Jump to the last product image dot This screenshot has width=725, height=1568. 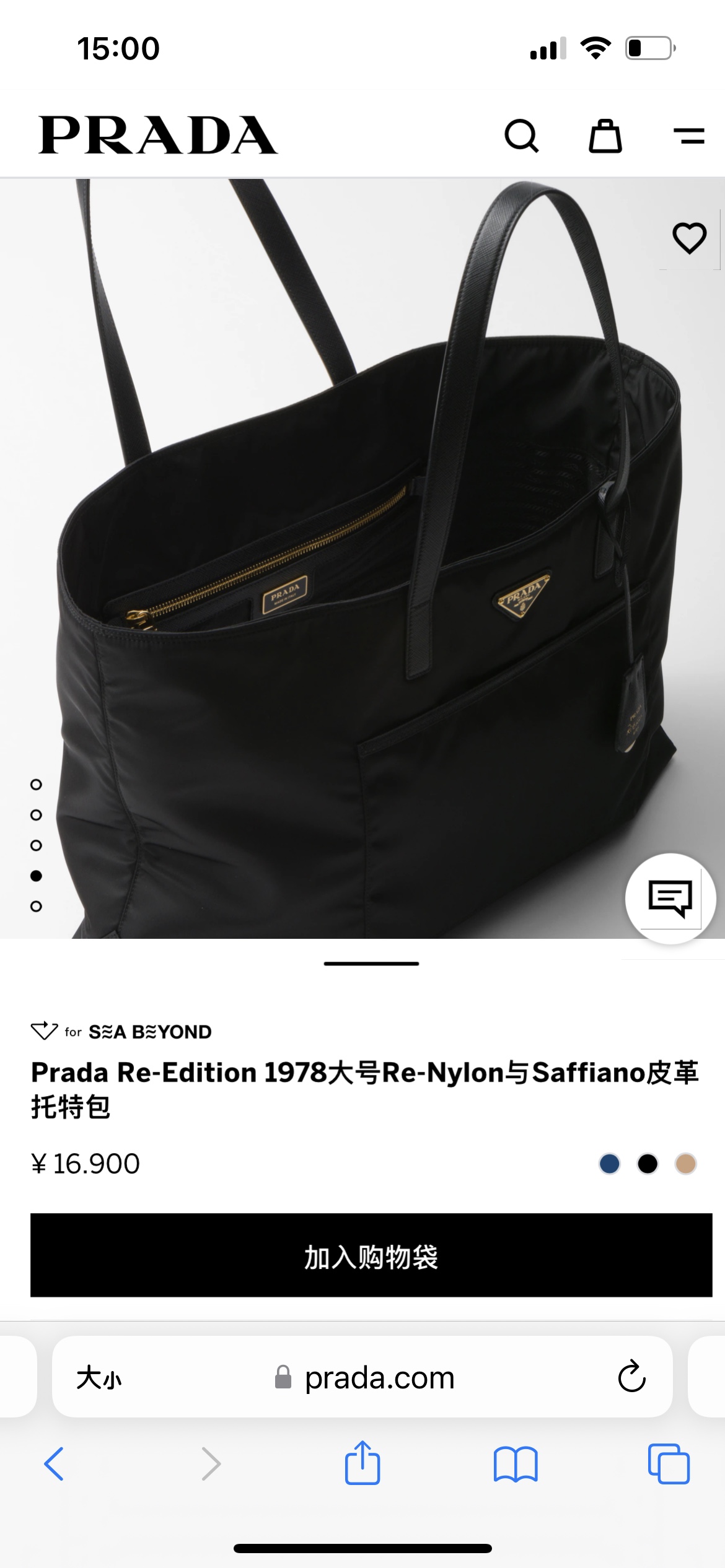point(36,906)
